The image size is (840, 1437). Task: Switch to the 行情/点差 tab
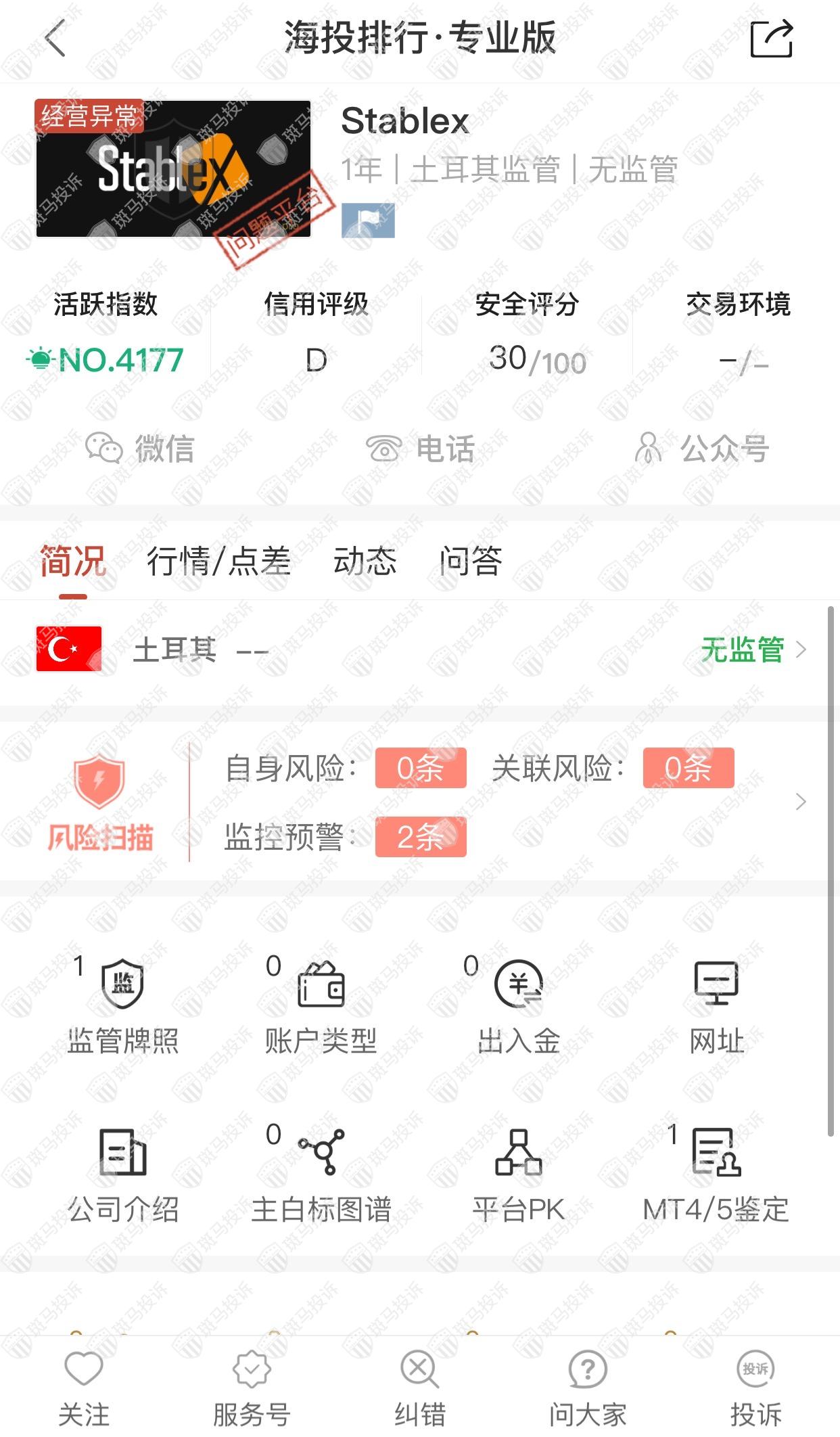(218, 562)
